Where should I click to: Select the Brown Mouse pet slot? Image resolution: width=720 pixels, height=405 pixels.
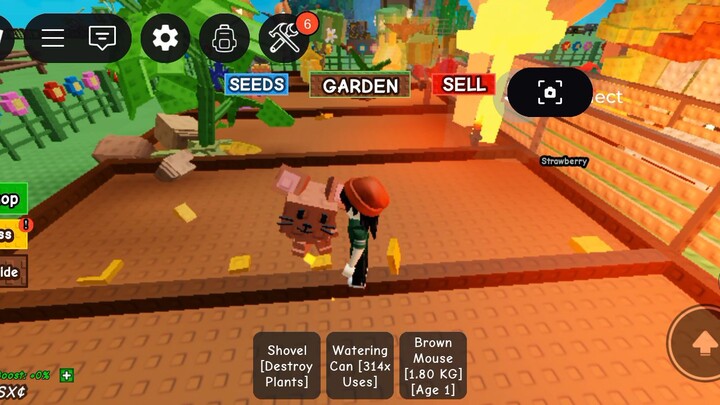433,365
